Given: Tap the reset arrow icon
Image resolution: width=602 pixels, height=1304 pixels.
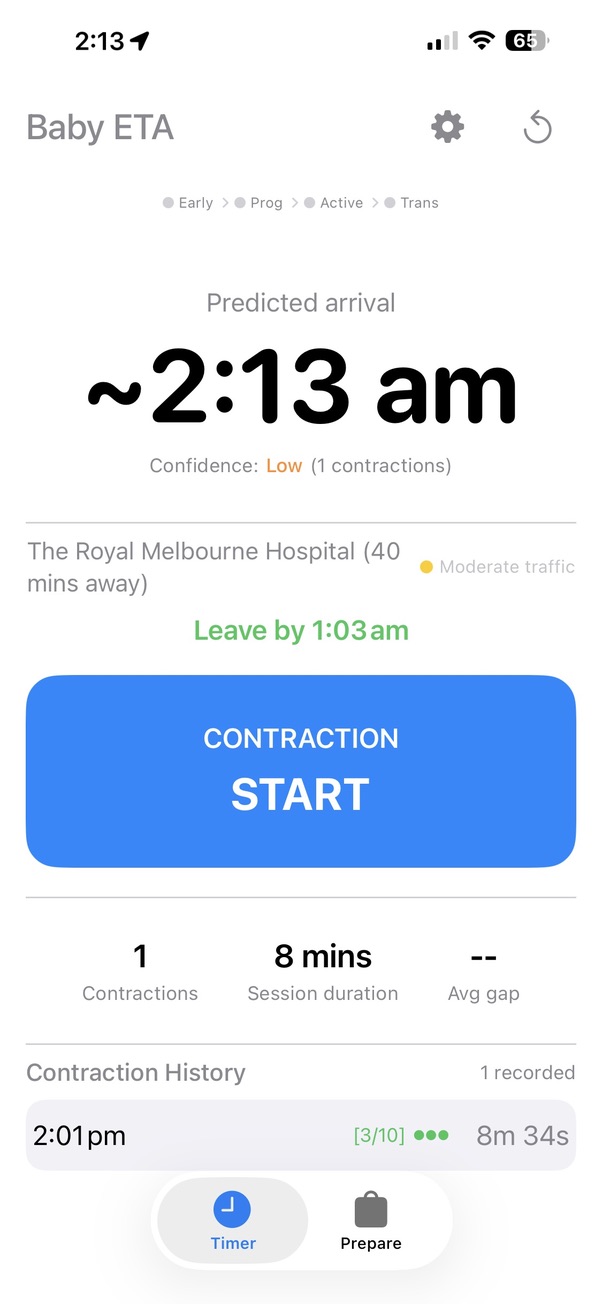Looking at the screenshot, I should (538, 128).
